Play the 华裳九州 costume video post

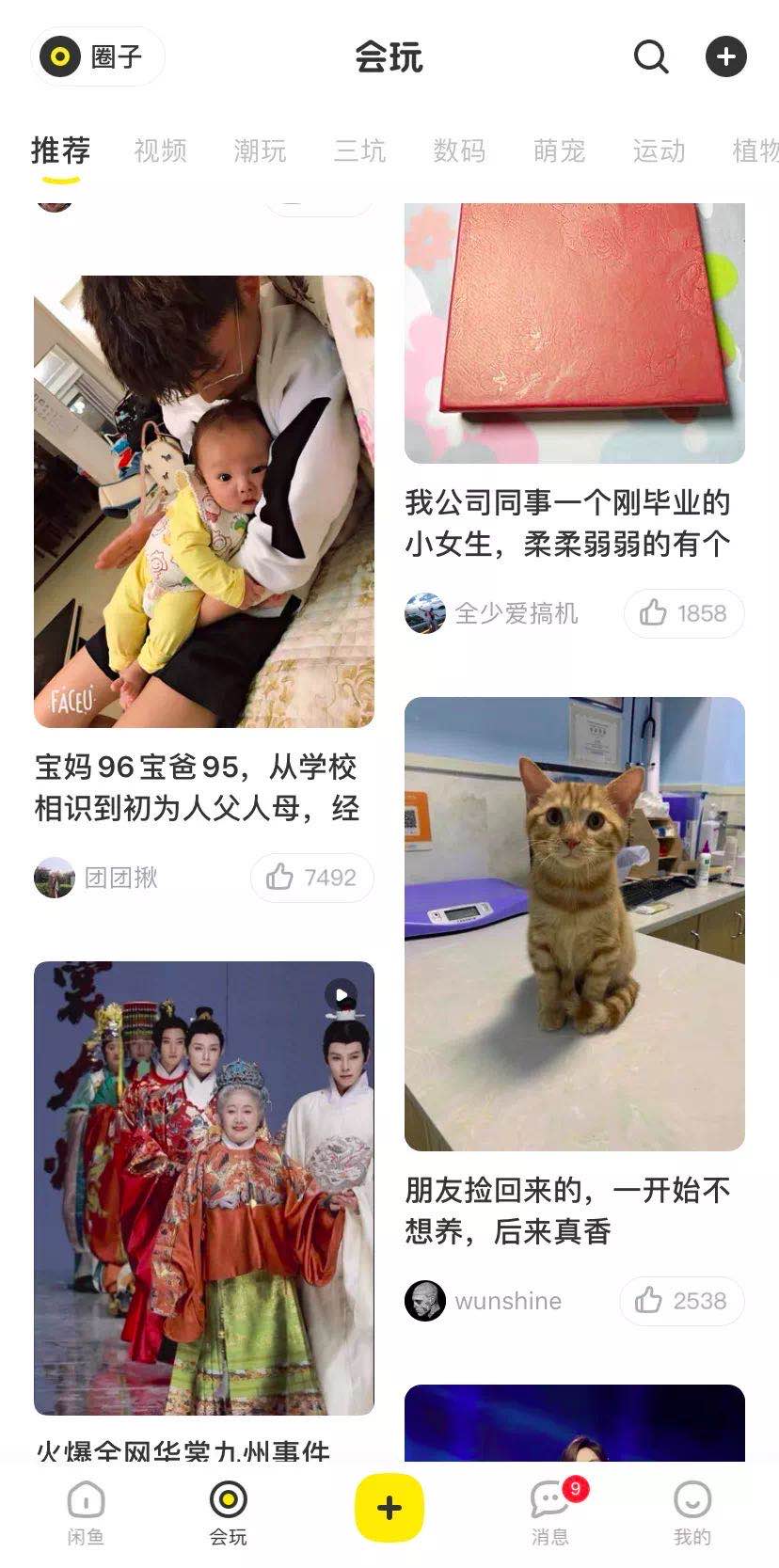click(203, 1187)
